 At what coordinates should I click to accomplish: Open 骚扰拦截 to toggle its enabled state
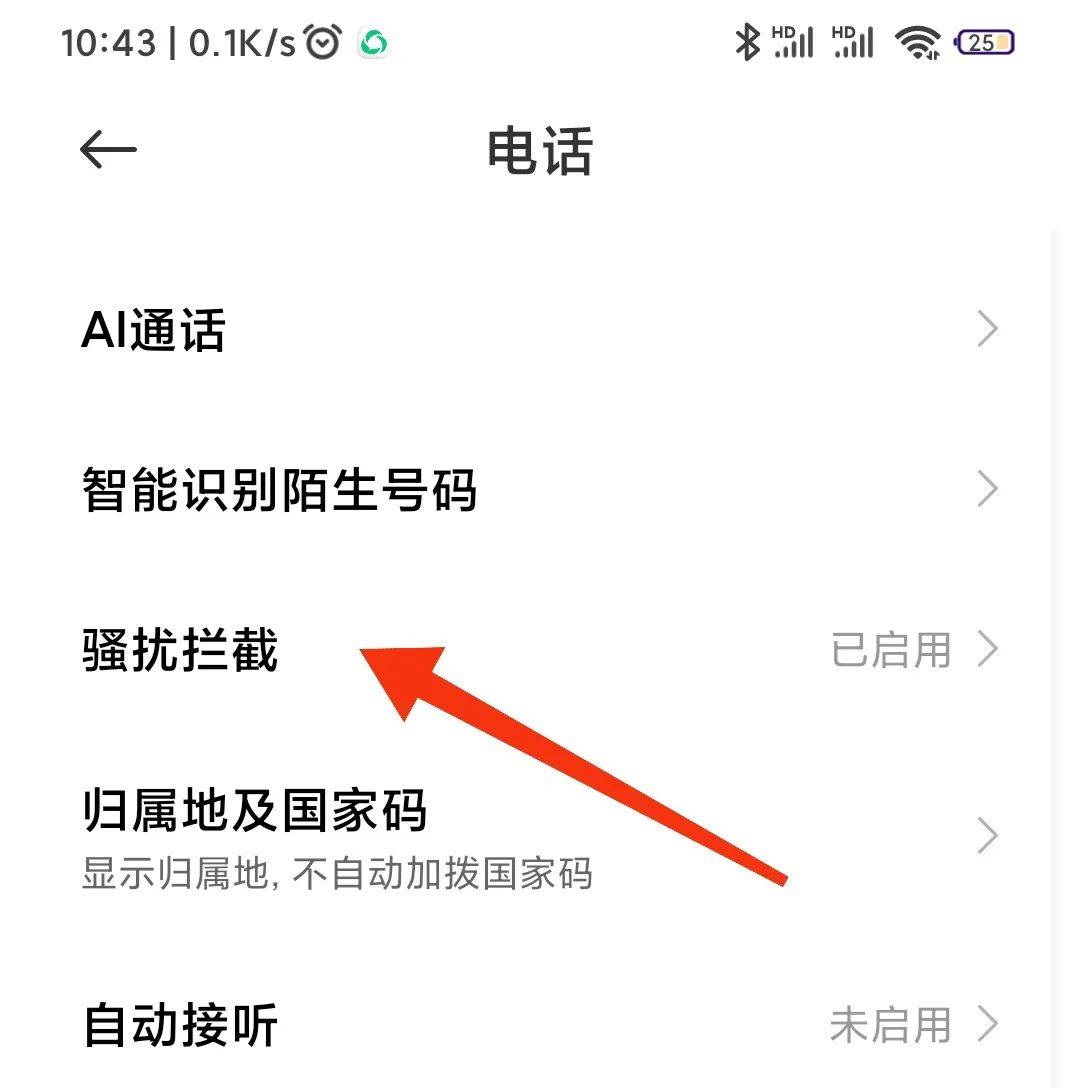coord(180,650)
